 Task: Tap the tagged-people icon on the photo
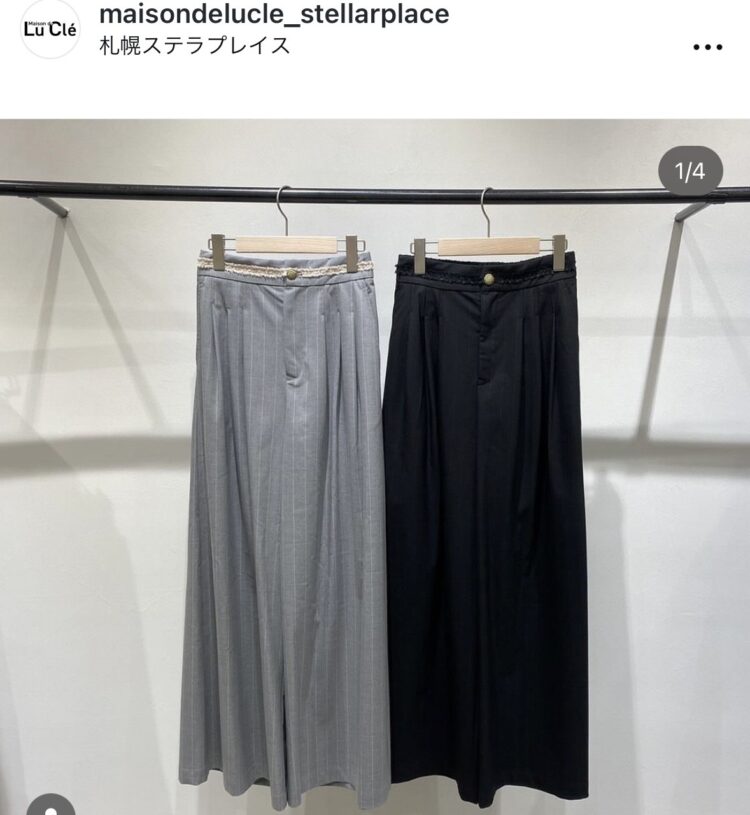[52, 808]
